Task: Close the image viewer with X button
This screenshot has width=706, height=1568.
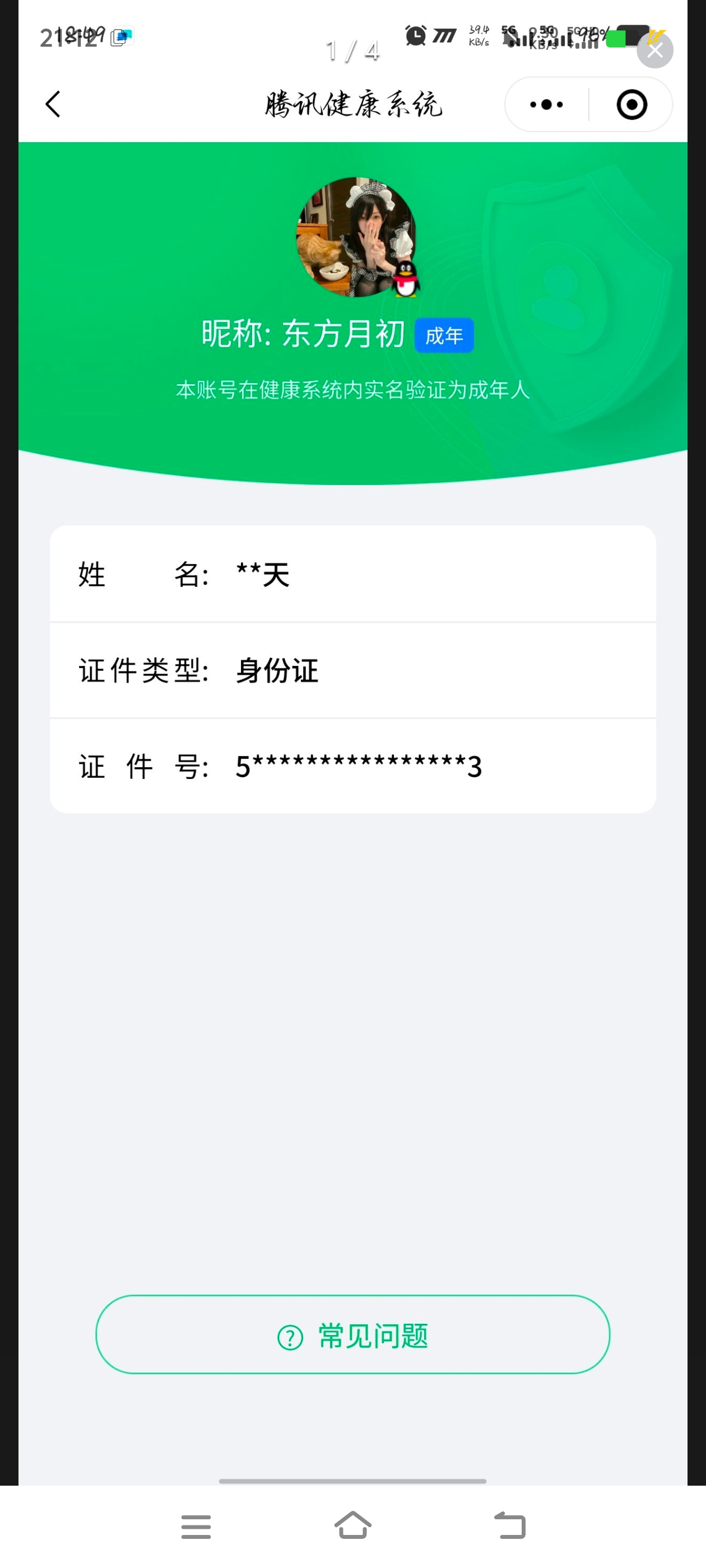Action: tap(655, 50)
